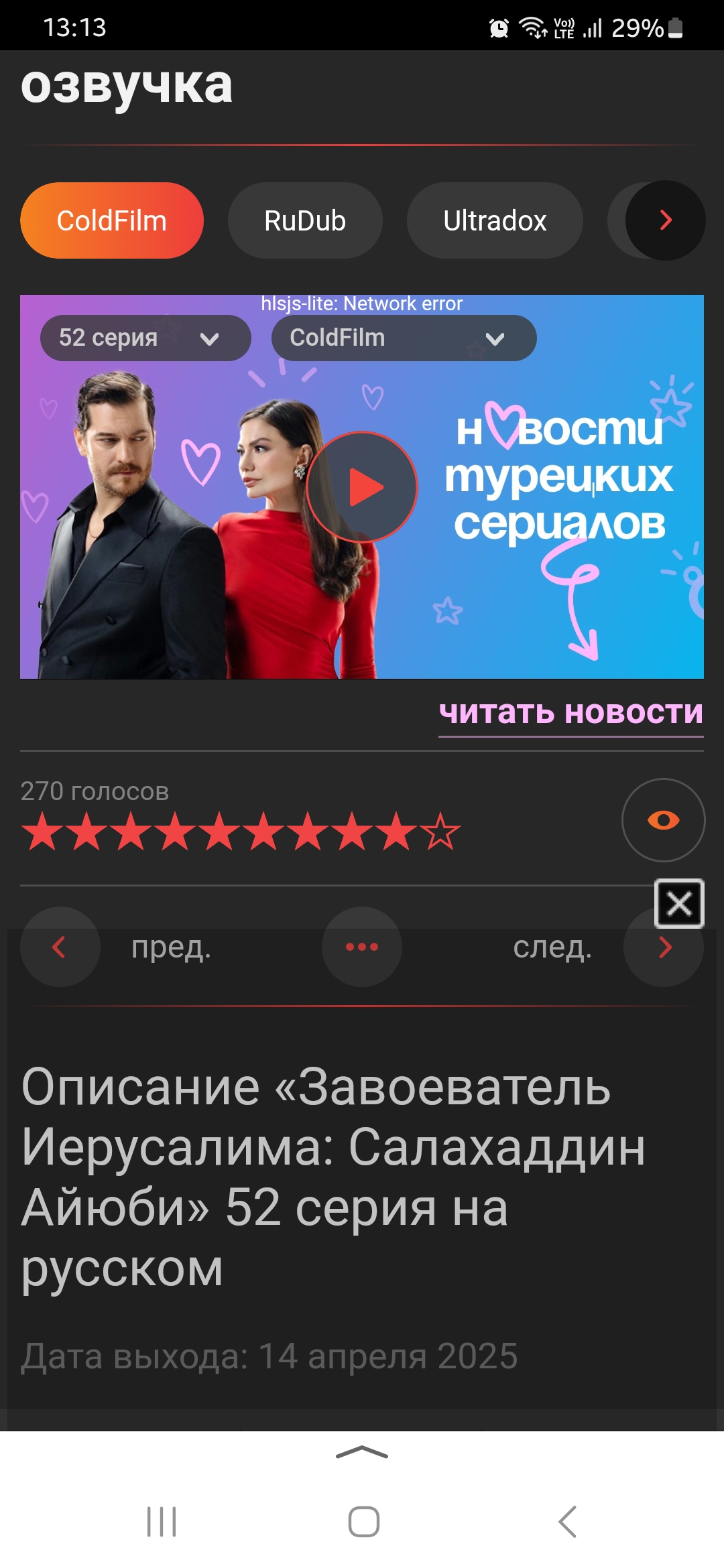Open the ColdFilm dropdown in the player
The height and width of the screenshot is (1568, 724).
click(403, 338)
